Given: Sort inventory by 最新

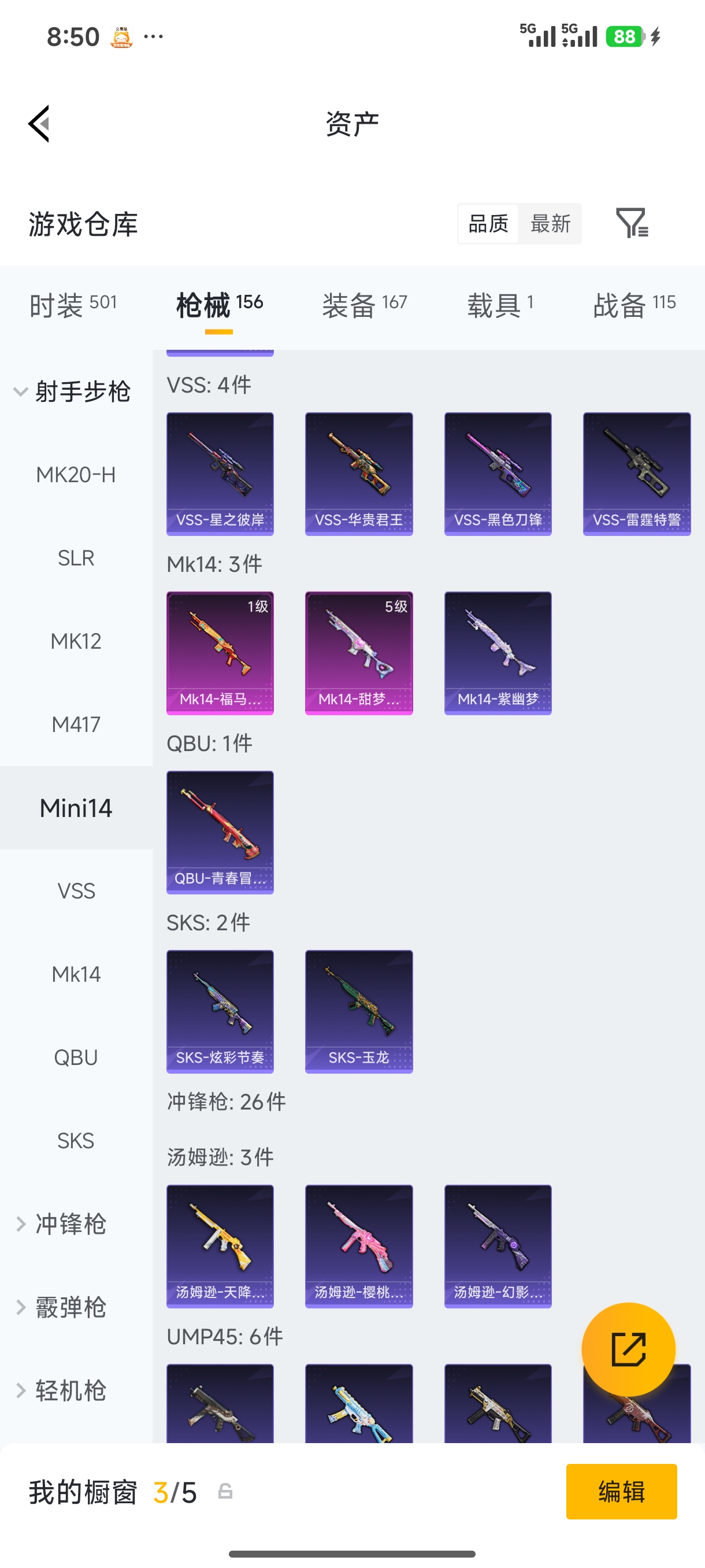Looking at the screenshot, I should (x=550, y=223).
